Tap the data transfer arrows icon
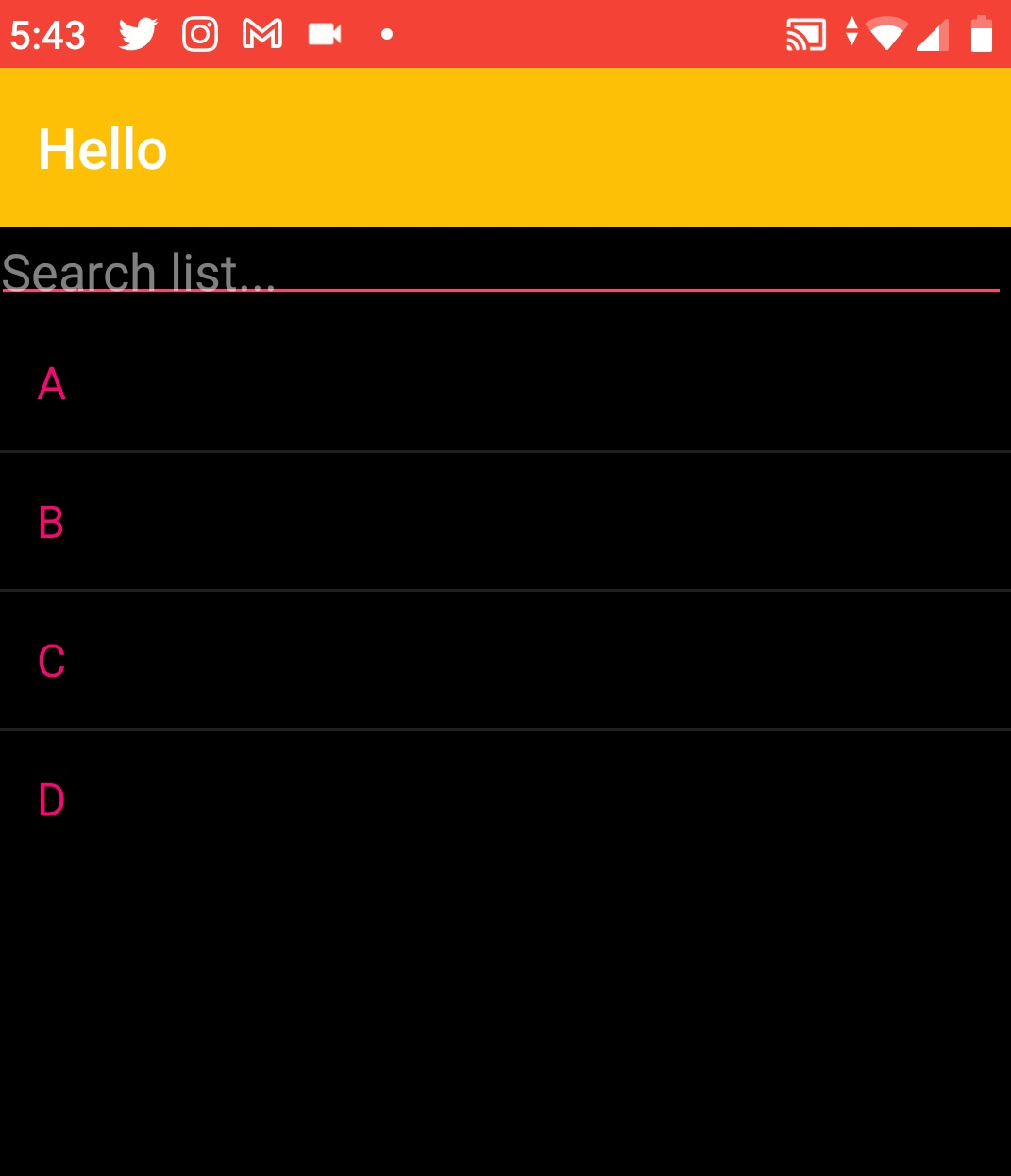Image resolution: width=1011 pixels, height=1176 pixels. (x=851, y=33)
